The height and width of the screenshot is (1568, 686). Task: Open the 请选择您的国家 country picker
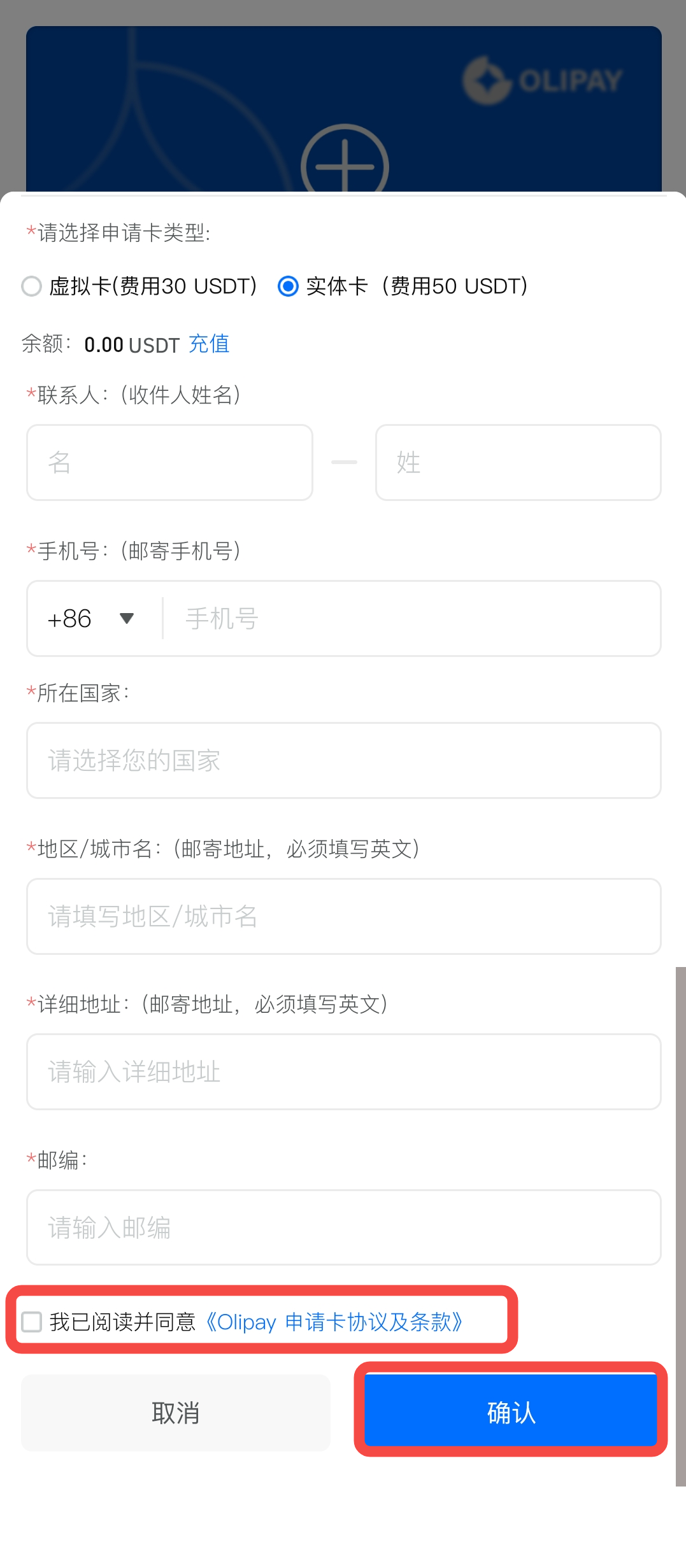pos(343,760)
